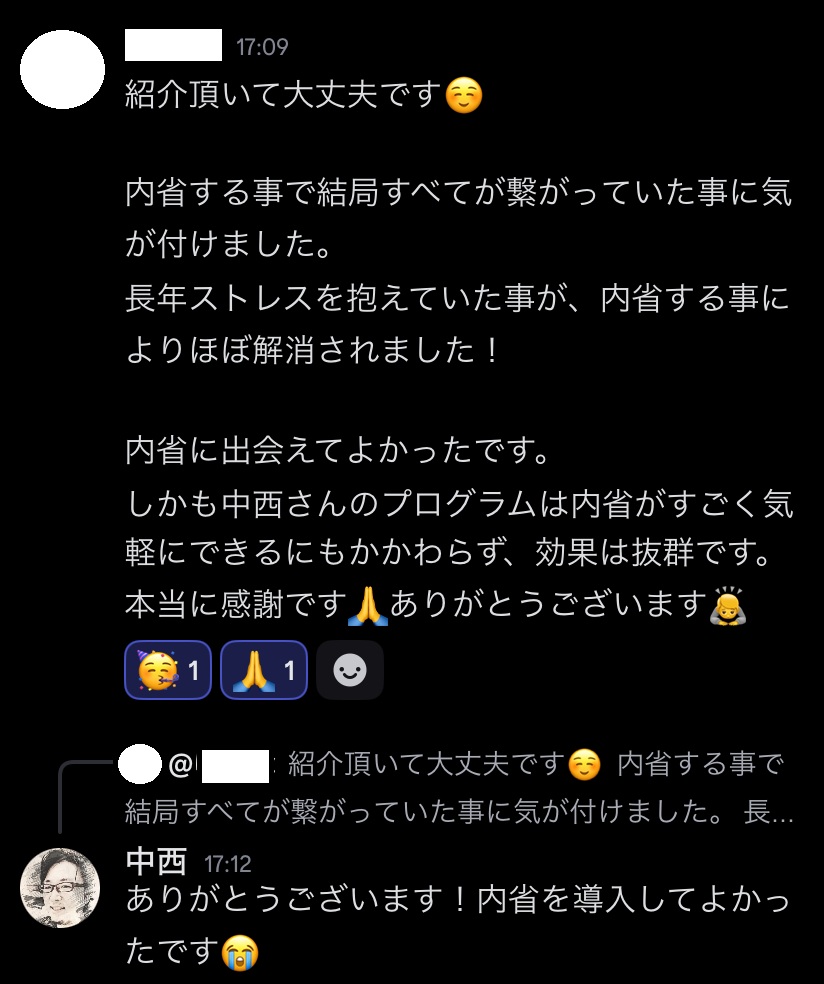
Task: Open the first message sender's avatar
Action: (62, 70)
